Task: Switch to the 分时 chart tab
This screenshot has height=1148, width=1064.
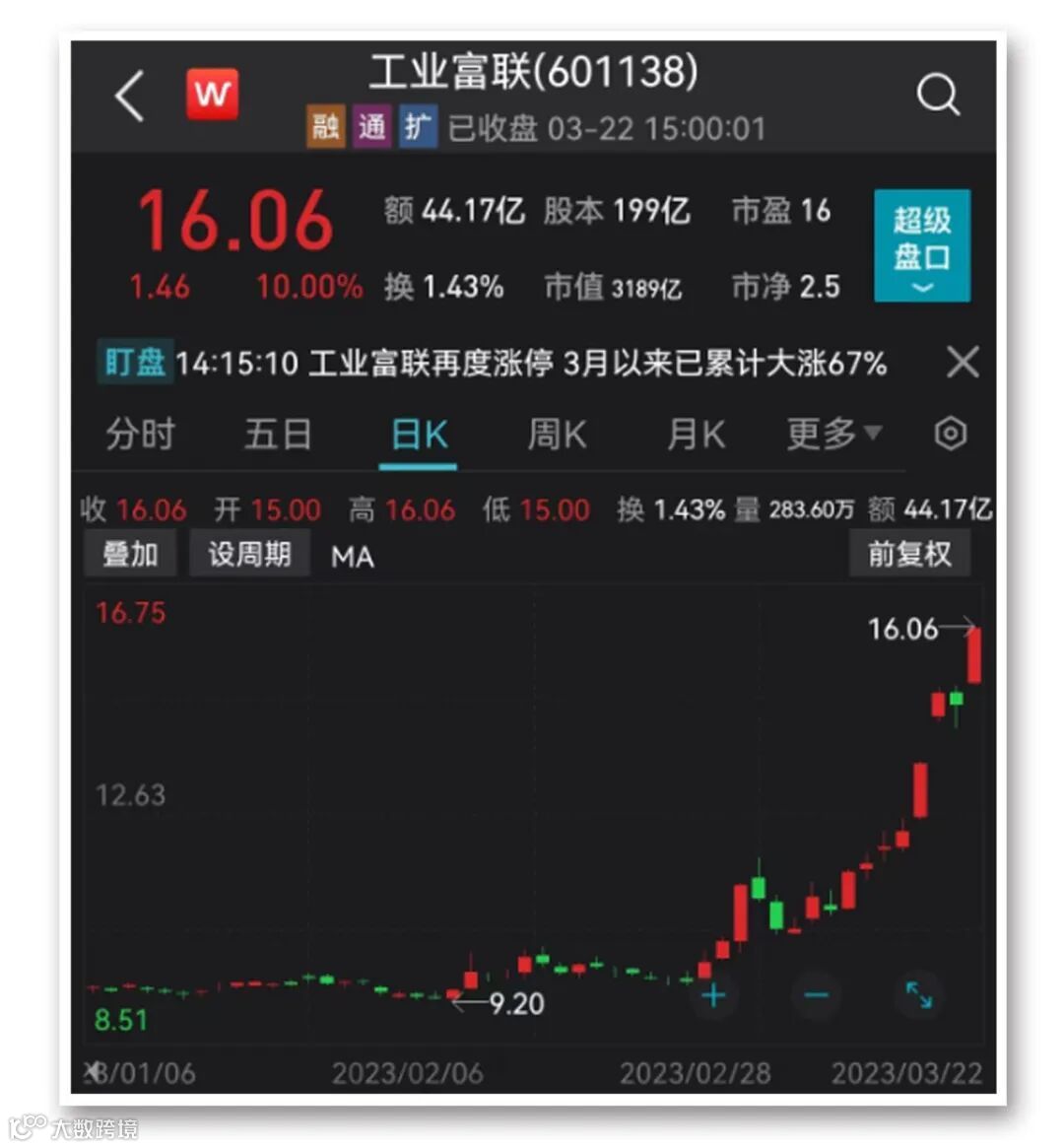Action: pos(140,435)
